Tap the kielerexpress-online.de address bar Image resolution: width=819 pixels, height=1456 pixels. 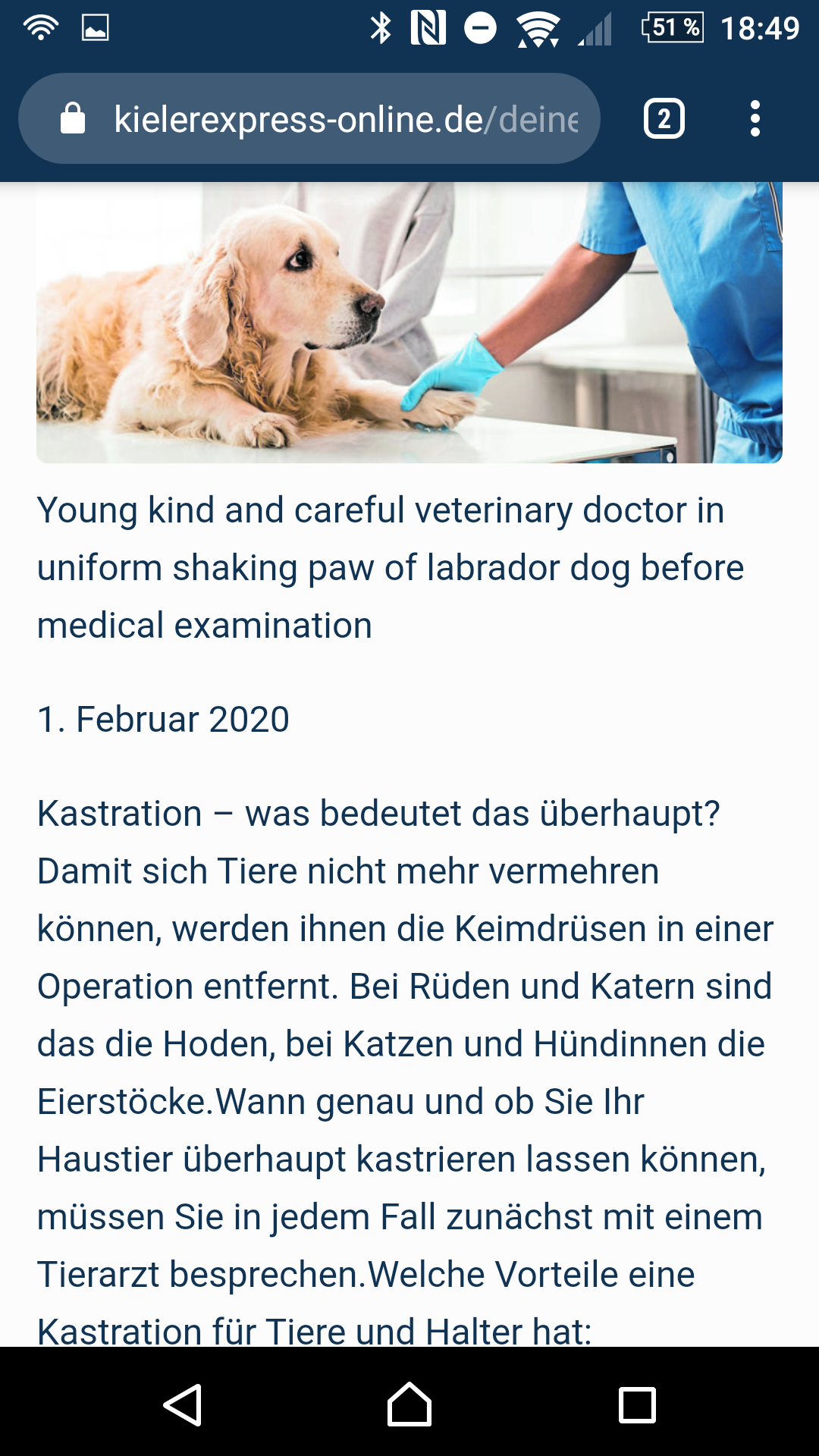point(309,118)
